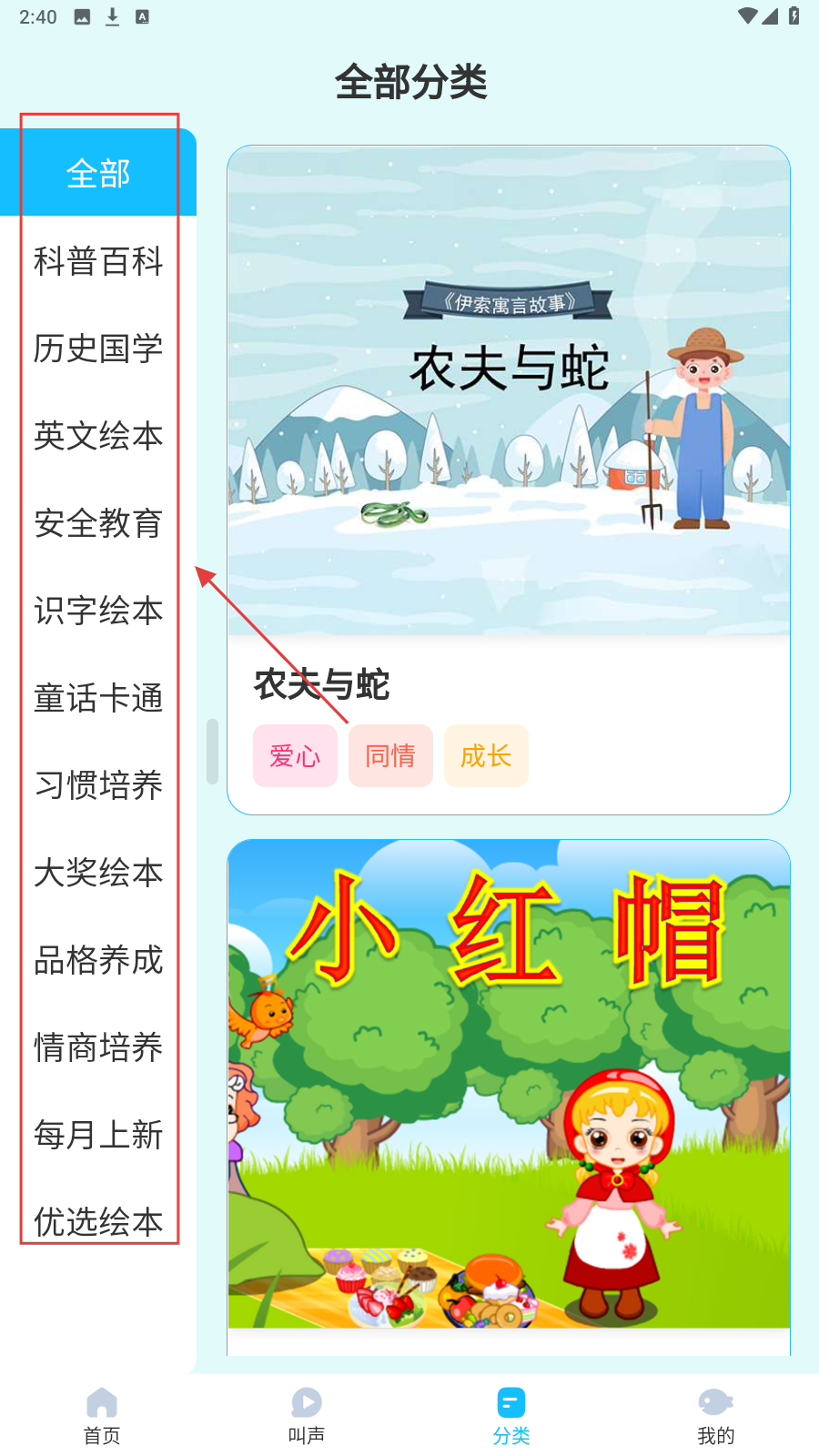Choose 英文绘本 from the sidebar
Screen dimensions: 819x1456
pyautogui.click(x=98, y=436)
